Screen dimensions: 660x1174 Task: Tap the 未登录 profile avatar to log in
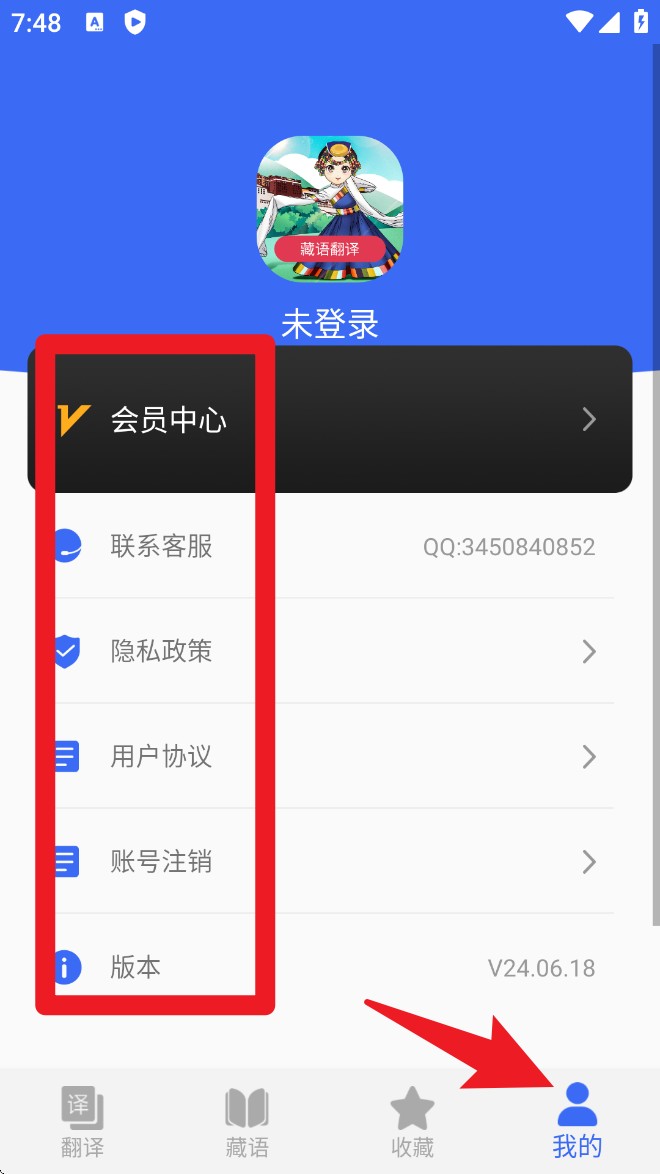pyautogui.click(x=330, y=209)
